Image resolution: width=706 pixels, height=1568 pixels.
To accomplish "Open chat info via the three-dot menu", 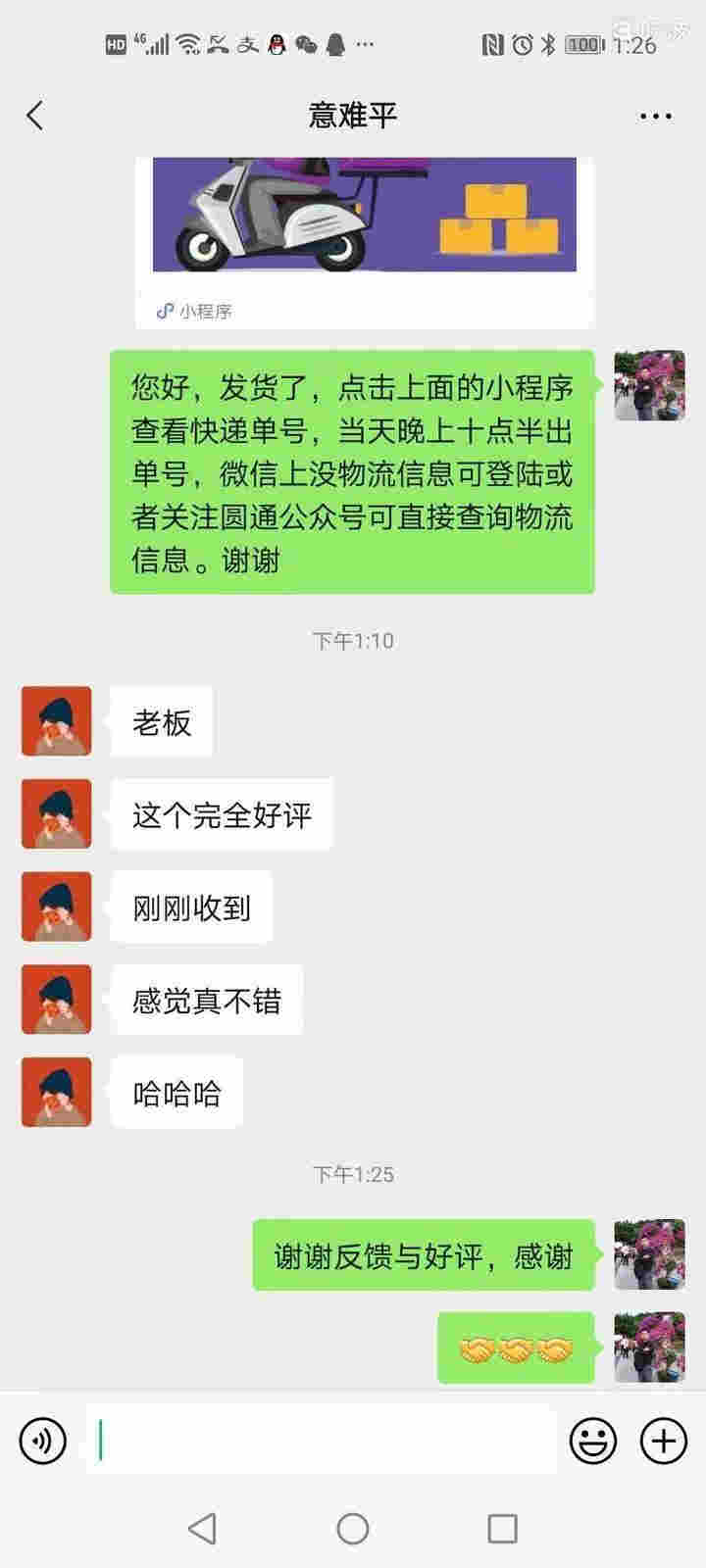I will 655,116.
